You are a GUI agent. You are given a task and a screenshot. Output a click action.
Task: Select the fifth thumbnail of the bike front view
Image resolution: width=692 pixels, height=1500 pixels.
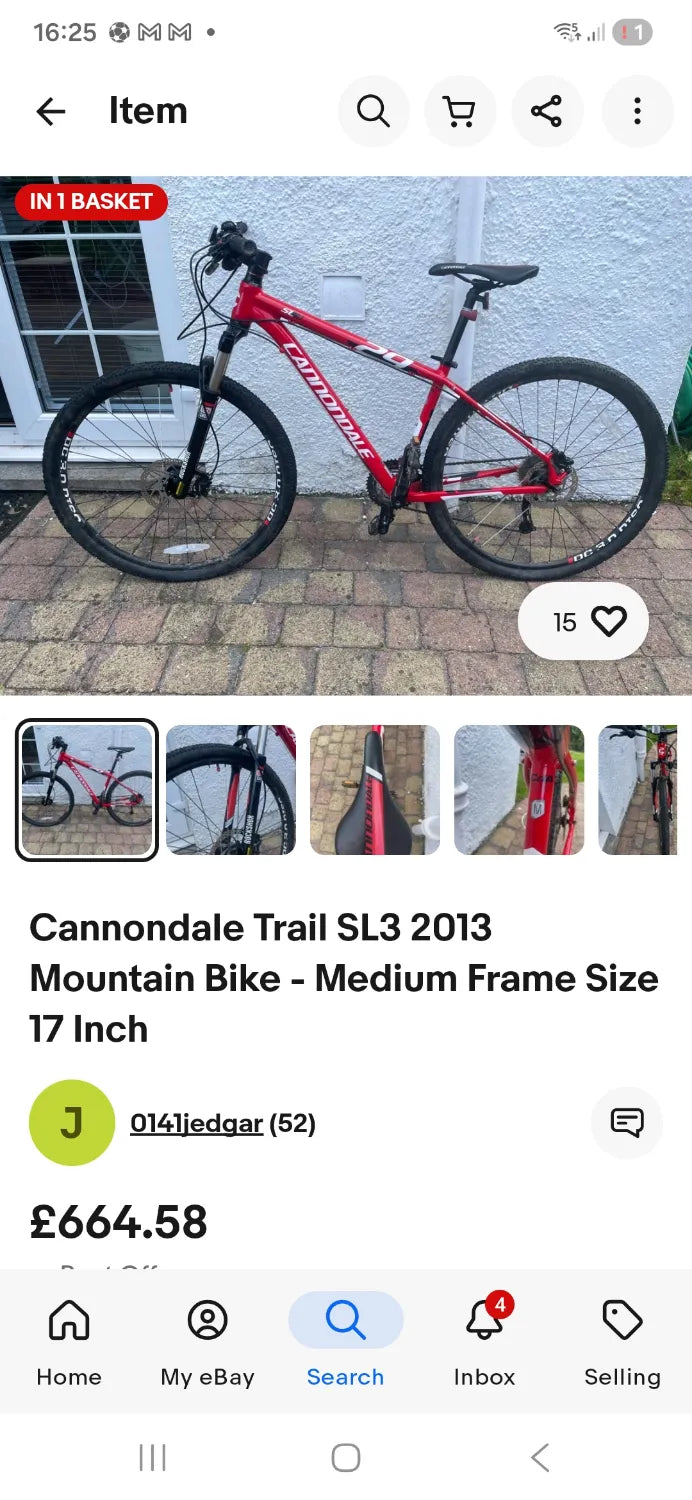tap(640, 790)
